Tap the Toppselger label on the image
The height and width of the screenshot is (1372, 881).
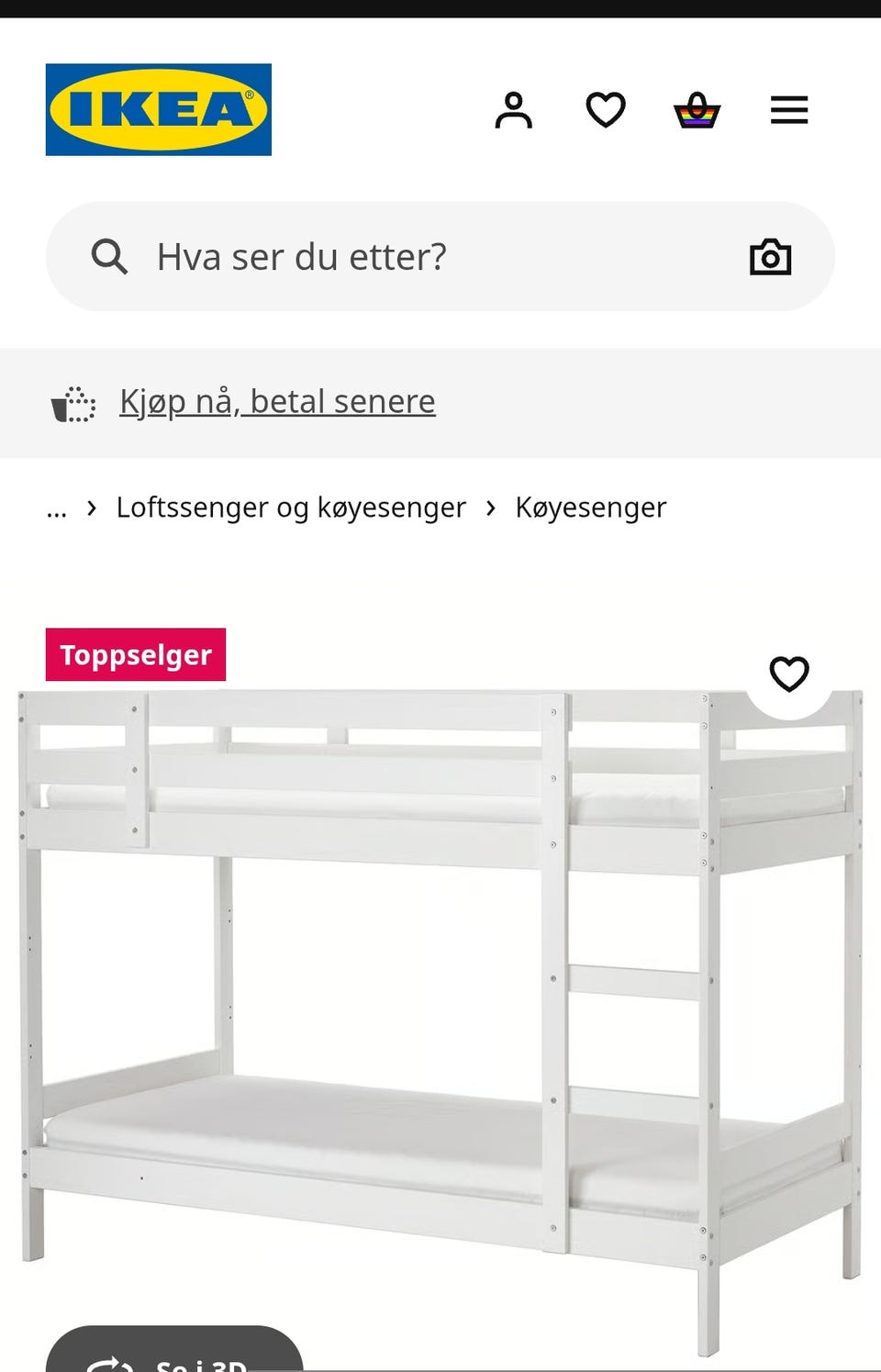(135, 654)
